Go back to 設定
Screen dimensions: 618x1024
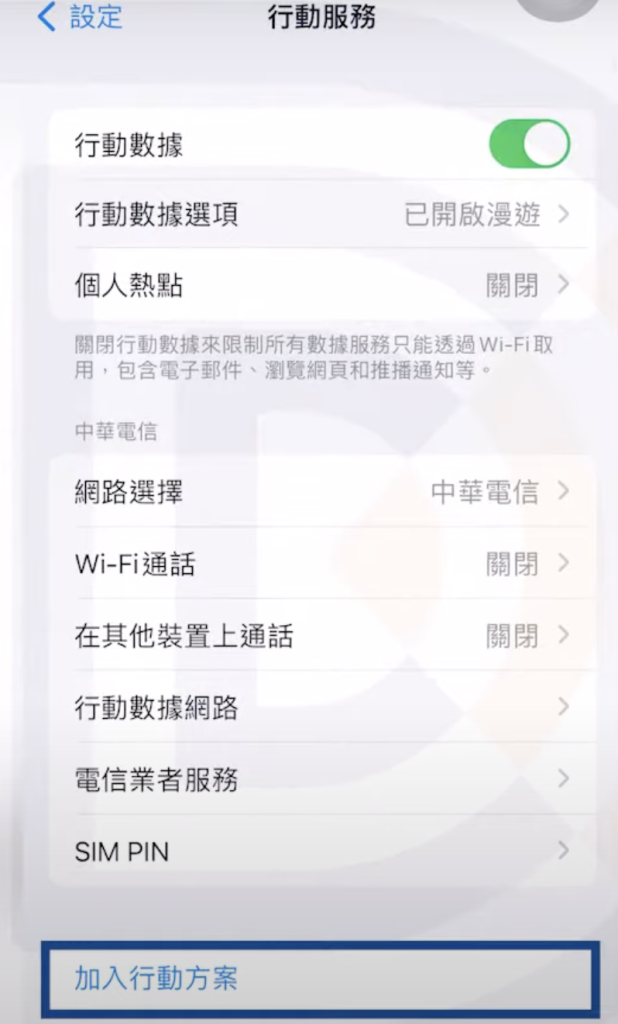tap(80, 18)
